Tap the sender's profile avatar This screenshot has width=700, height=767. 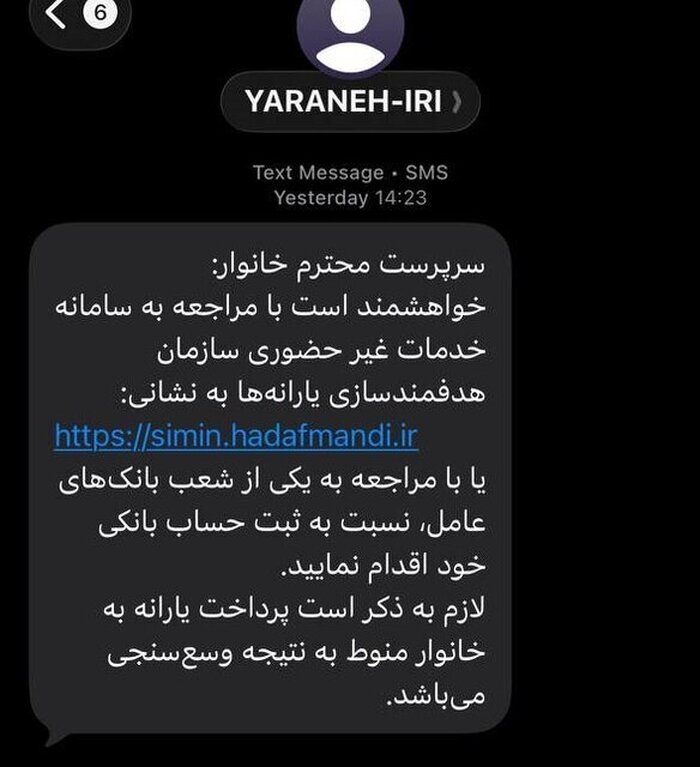pos(351,28)
